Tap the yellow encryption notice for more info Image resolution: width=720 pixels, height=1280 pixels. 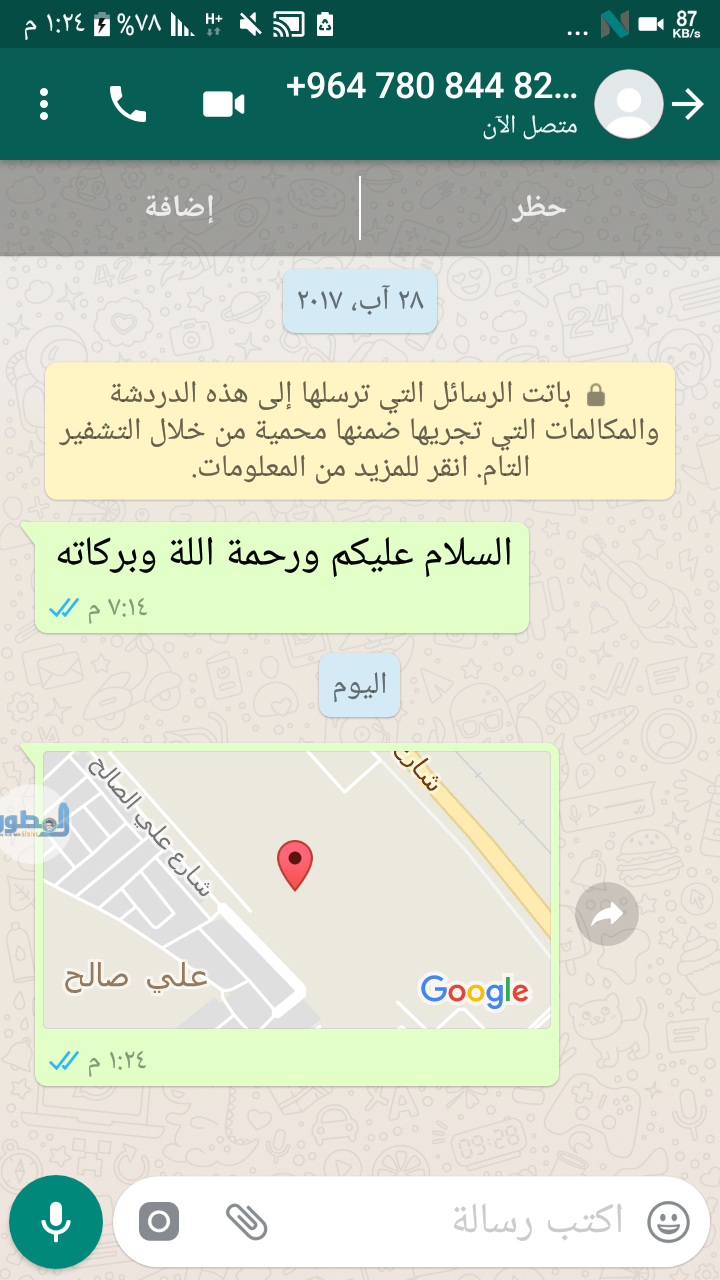point(360,431)
